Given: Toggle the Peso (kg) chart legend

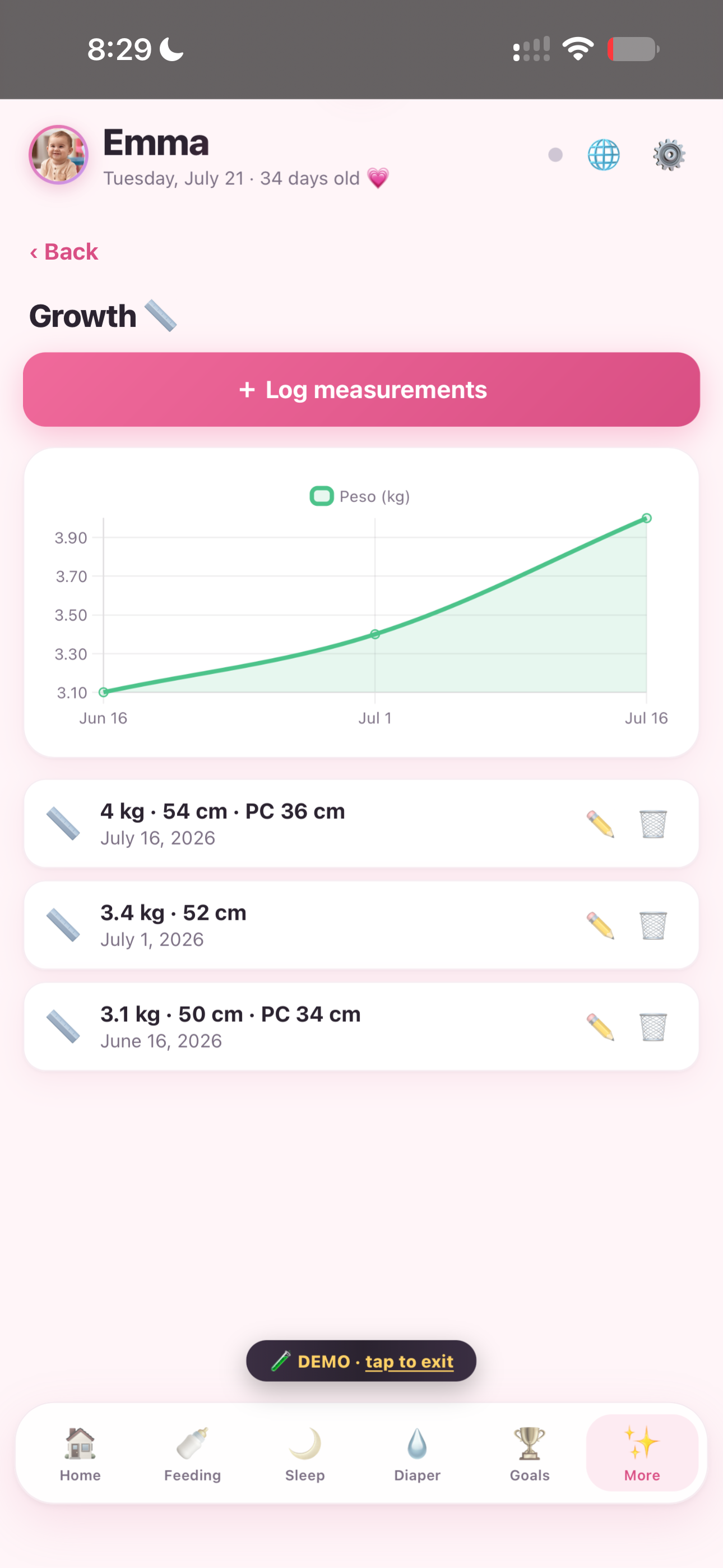Looking at the screenshot, I should [x=360, y=496].
